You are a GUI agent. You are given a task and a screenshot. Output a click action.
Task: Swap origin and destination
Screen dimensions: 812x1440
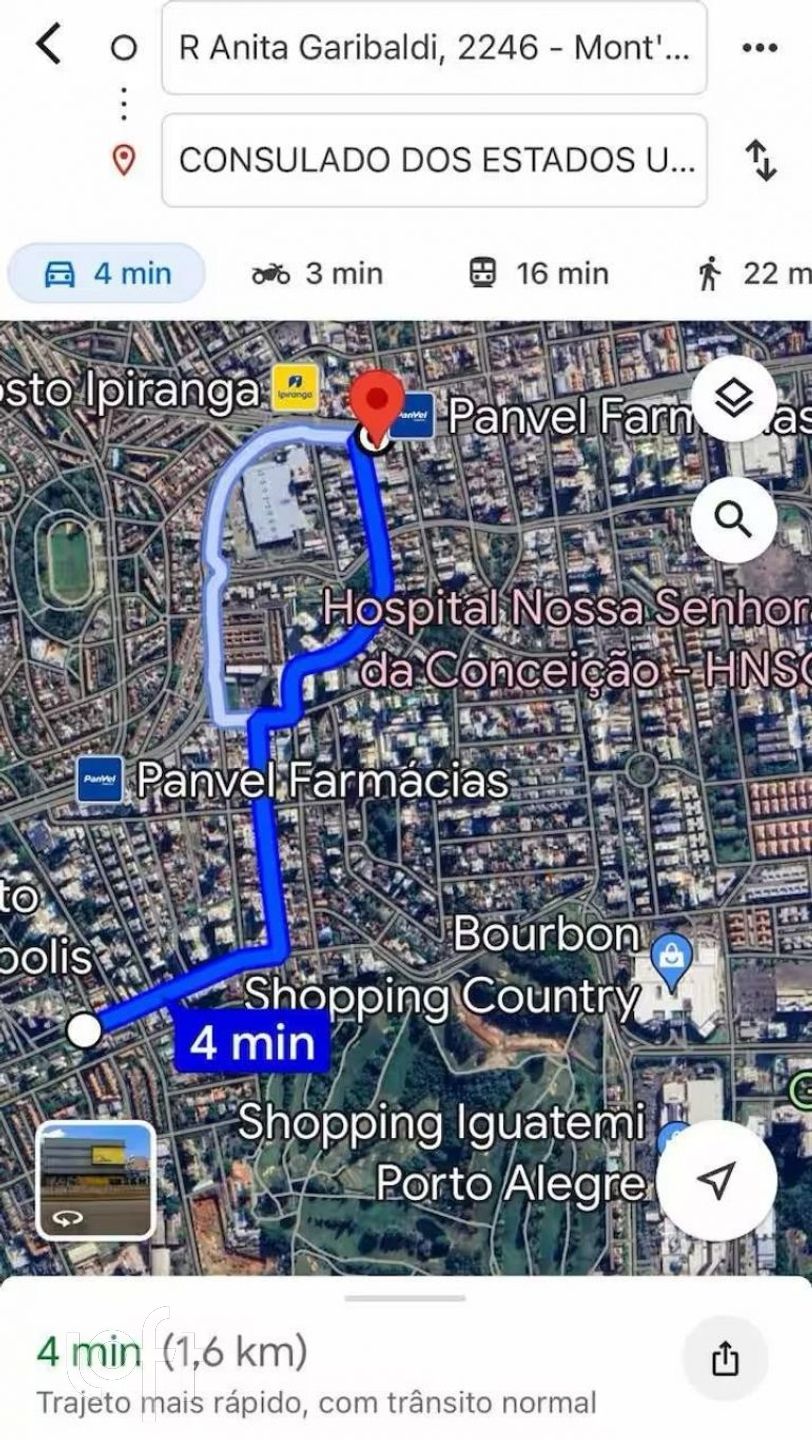(x=761, y=160)
